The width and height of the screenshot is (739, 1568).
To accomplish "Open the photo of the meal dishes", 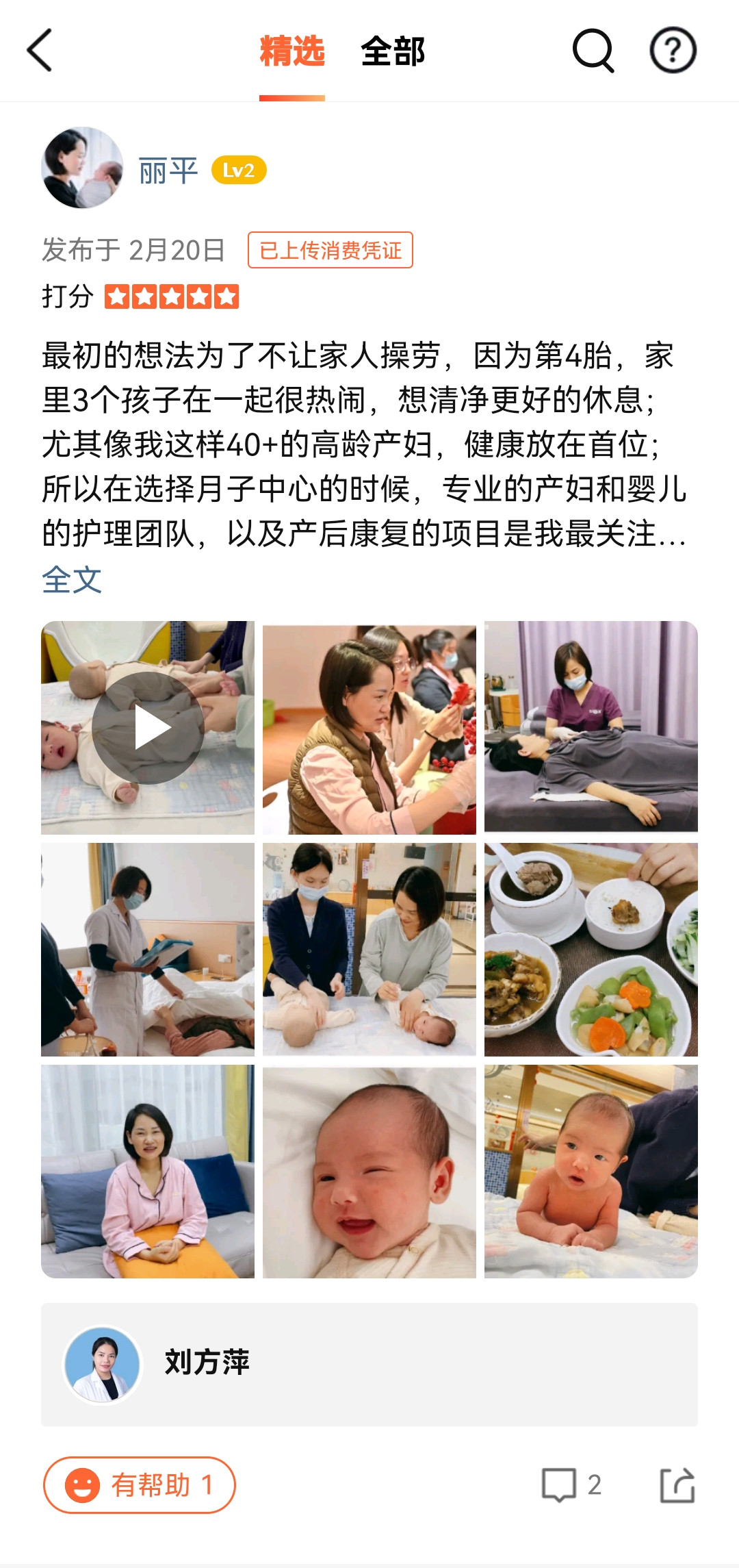I will pos(591,949).
